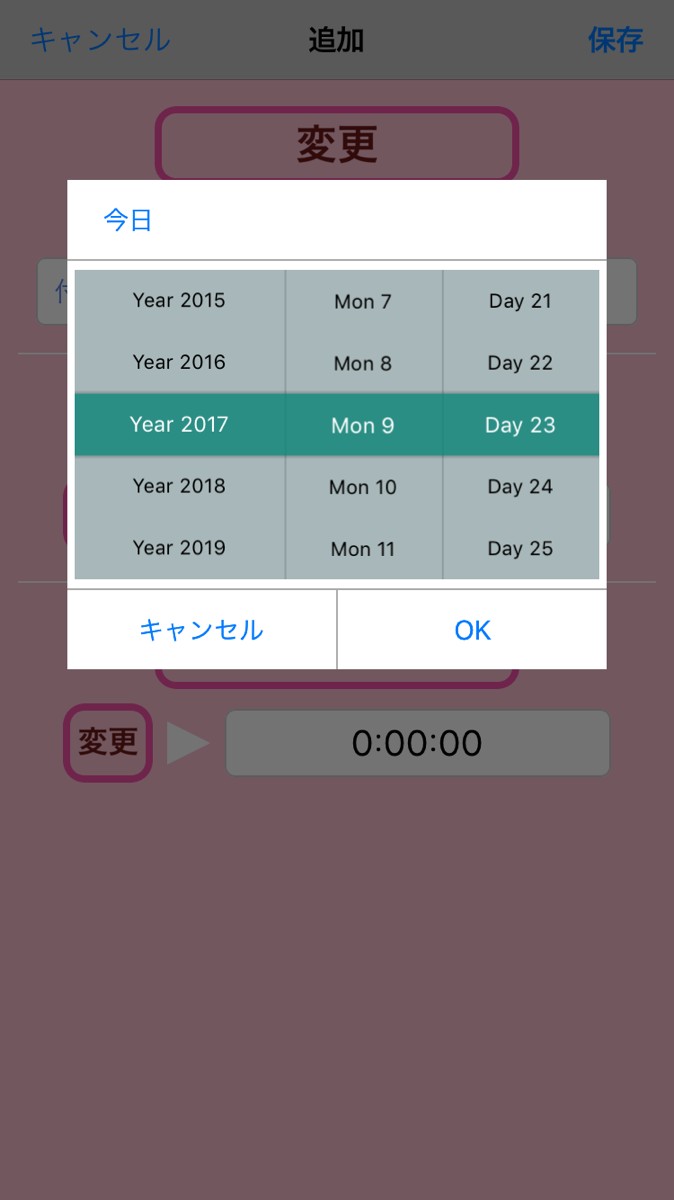Tap the 今日 (today) button
This screenshot has height=1200, width=674.
point(128,220)
